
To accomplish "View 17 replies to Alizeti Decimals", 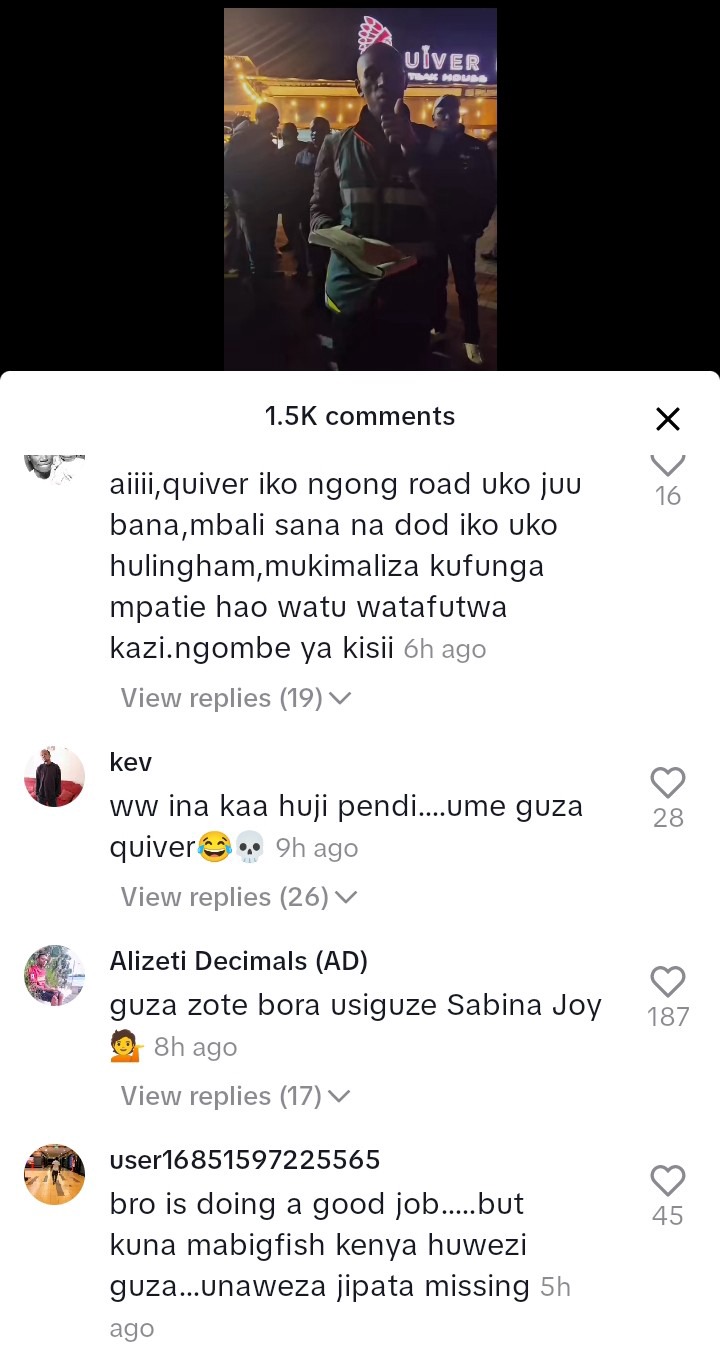I will 235,1096.
